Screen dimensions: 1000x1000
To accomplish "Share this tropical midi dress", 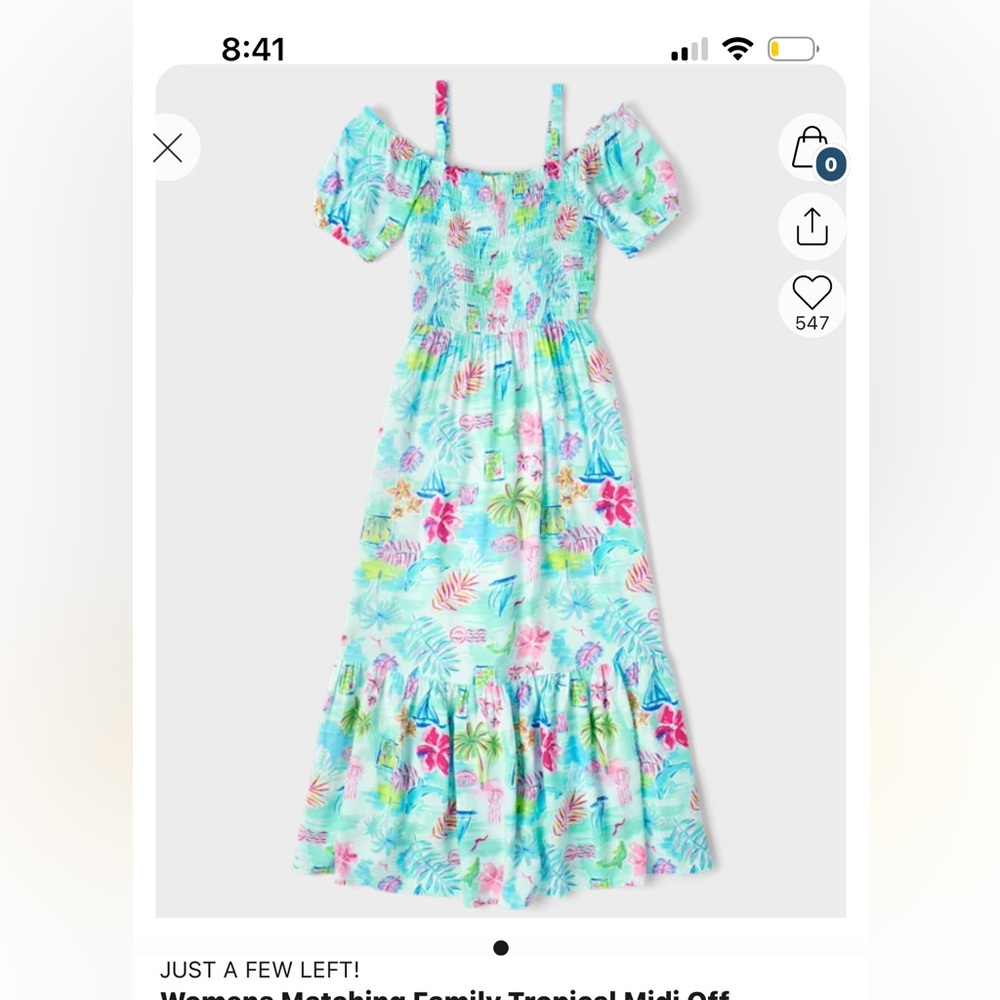I will tap(812, 227).
